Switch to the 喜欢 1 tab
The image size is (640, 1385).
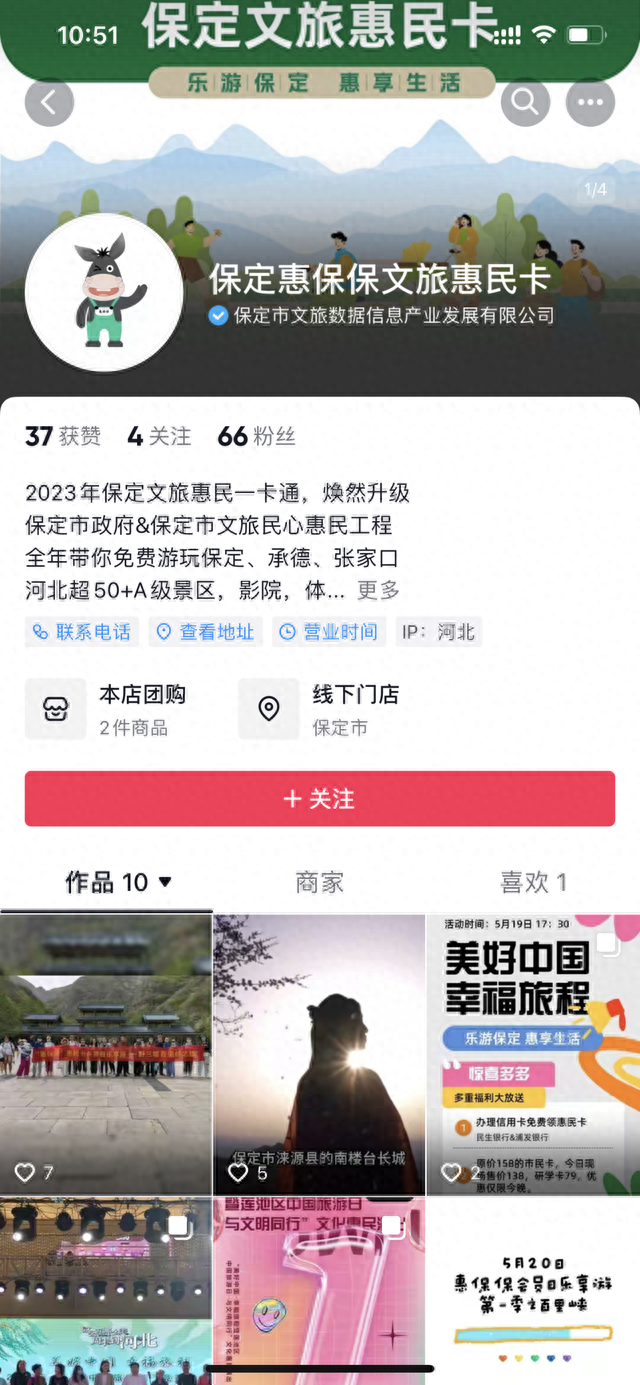533,882
